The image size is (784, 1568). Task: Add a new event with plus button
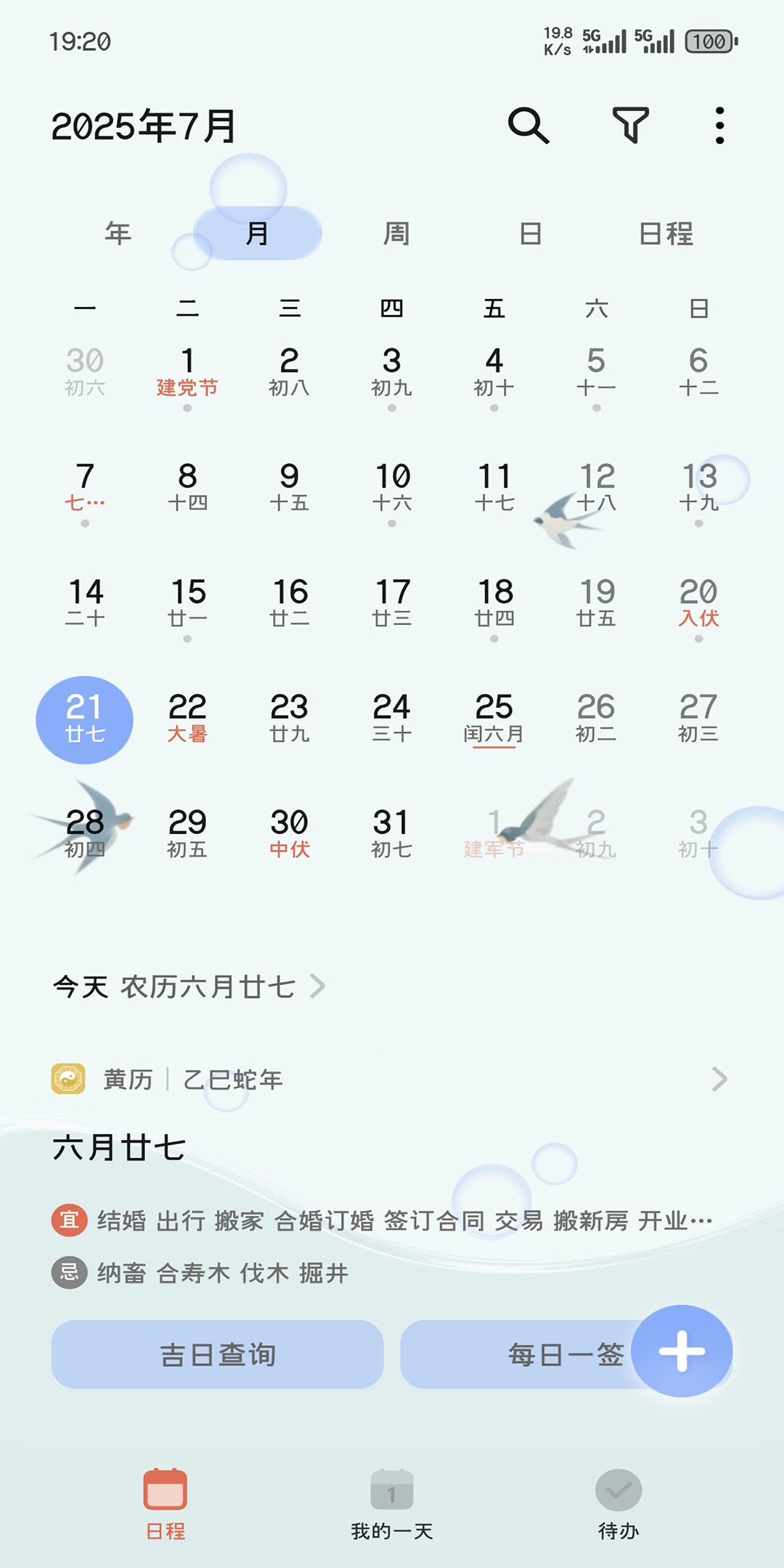coord(682,1351)
